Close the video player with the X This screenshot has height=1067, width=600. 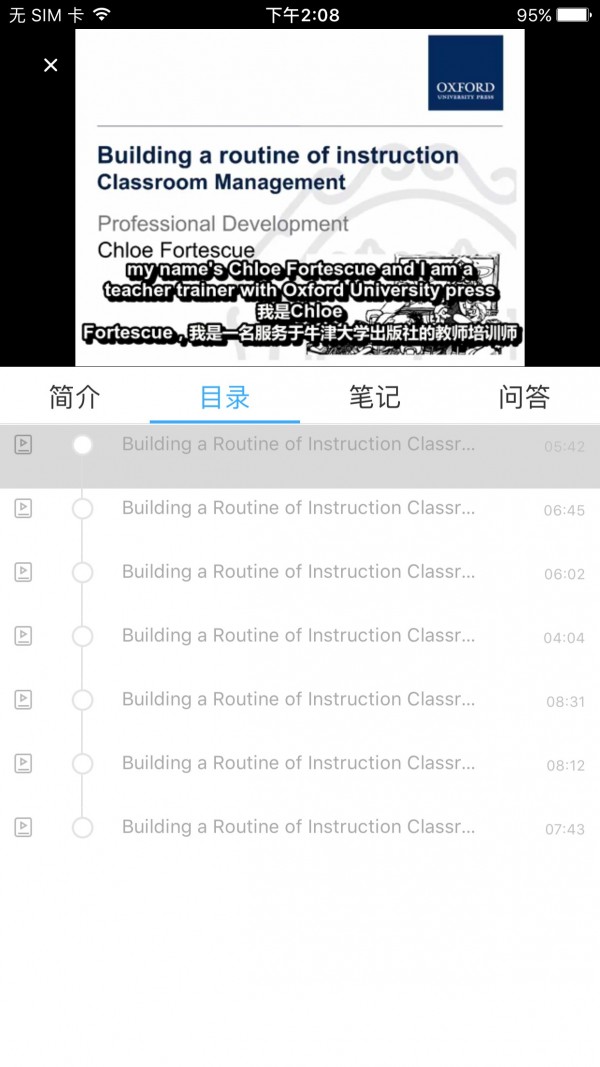coord(51,65)
